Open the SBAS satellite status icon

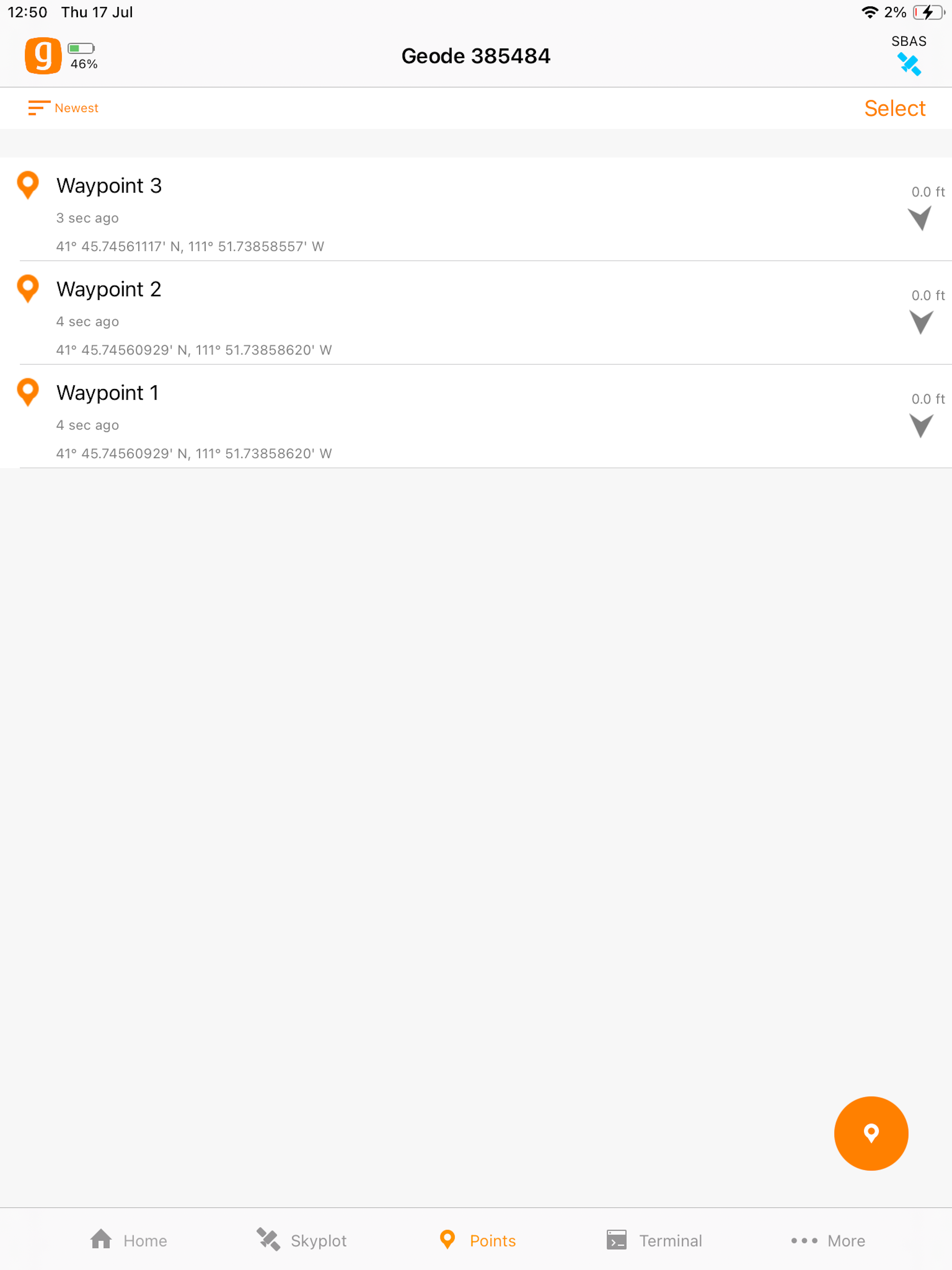910,63
